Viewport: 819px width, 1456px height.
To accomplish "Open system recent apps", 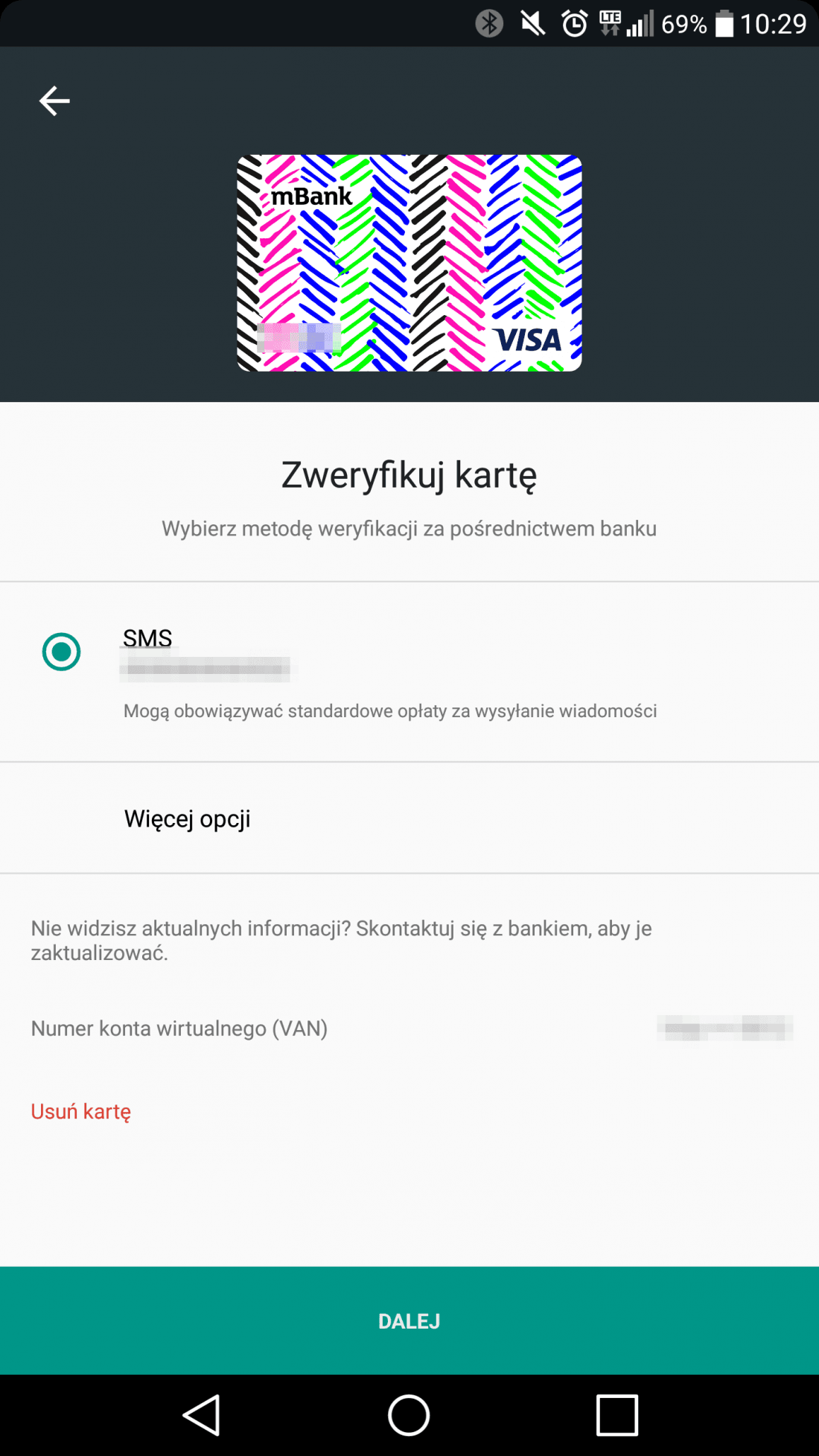I will tap(616, 1414).
